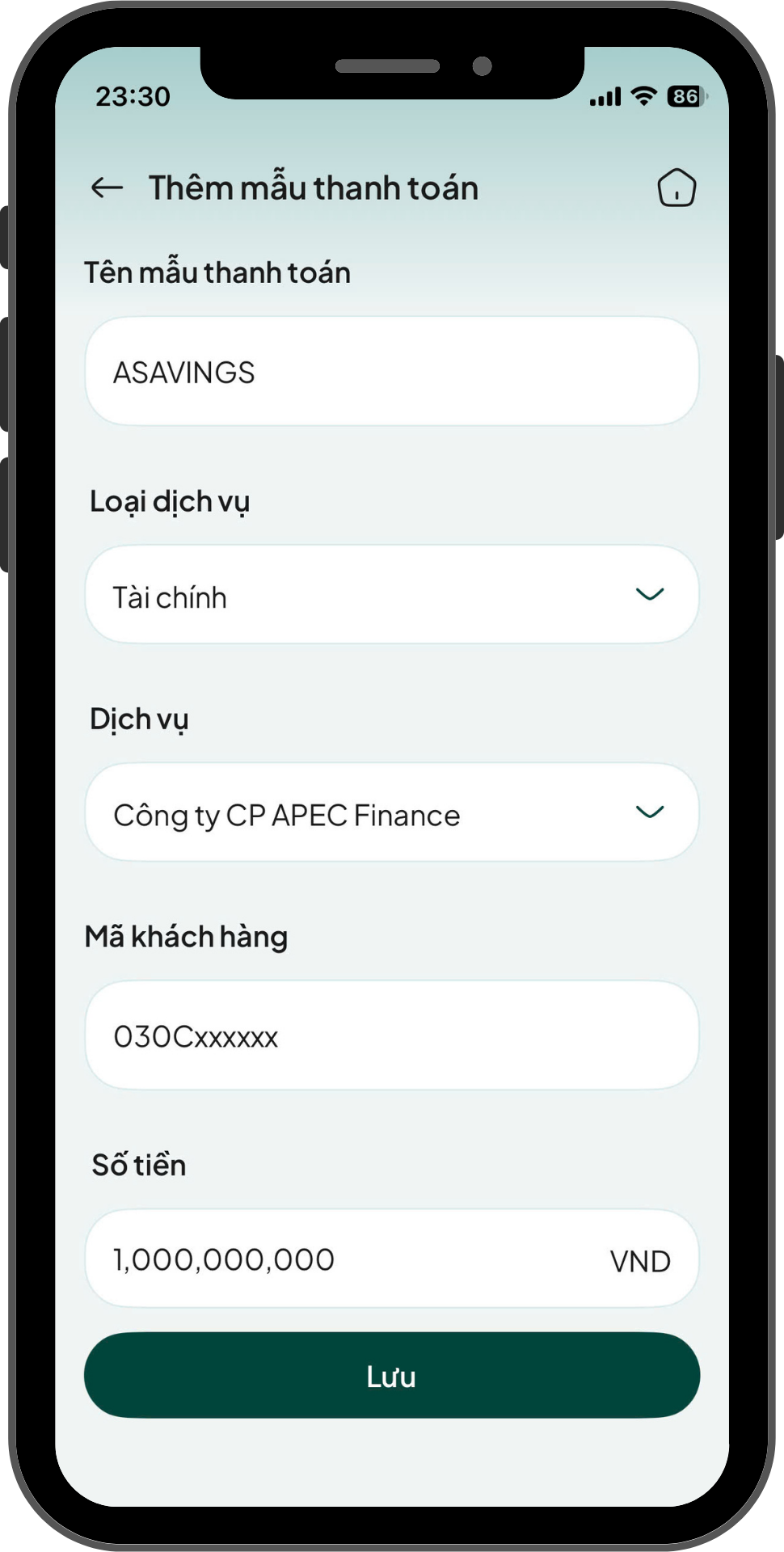Open the home icon in the header

pos(677,188)
